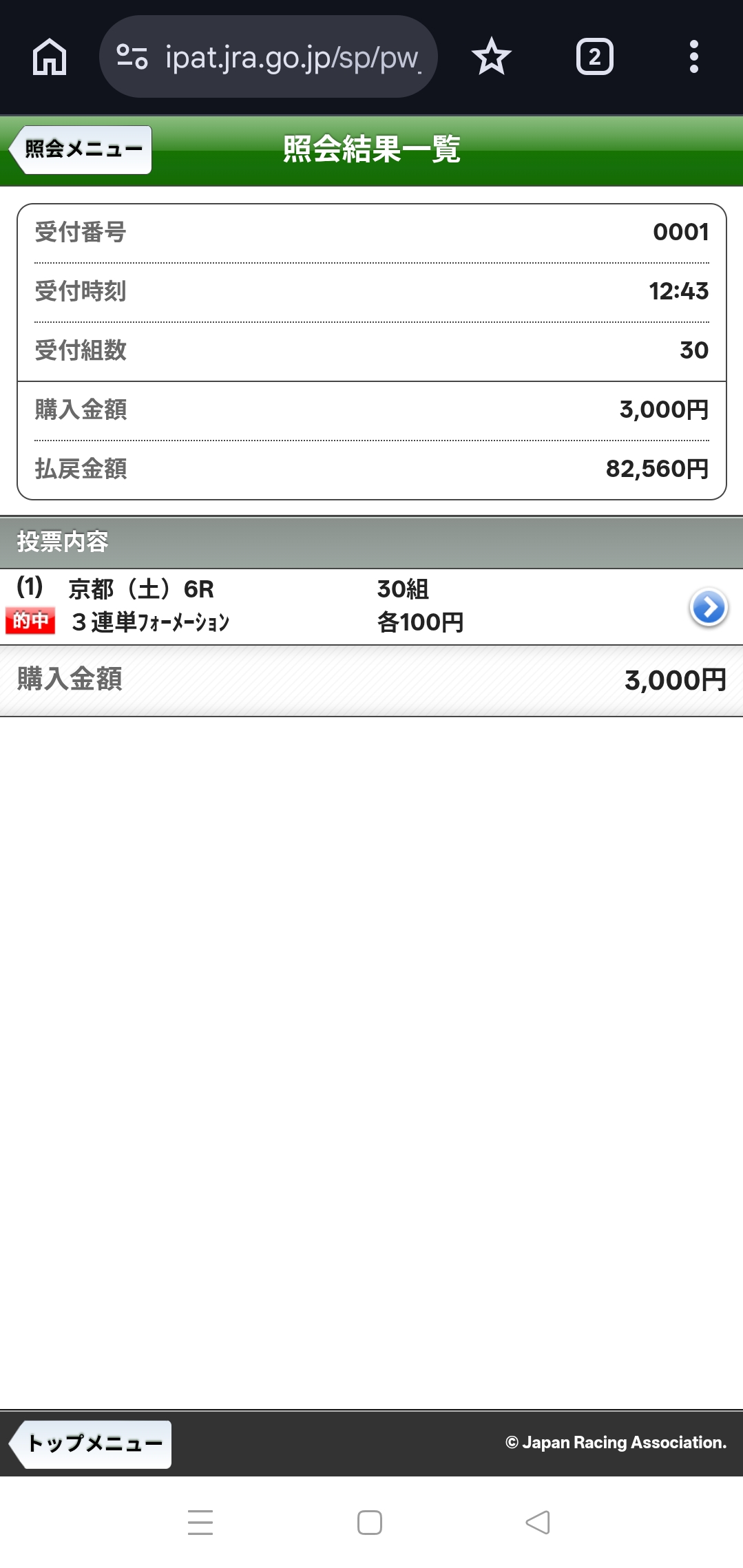743x1568 pixels.
Task: Open the browser home page
Action: coord(50,57)
